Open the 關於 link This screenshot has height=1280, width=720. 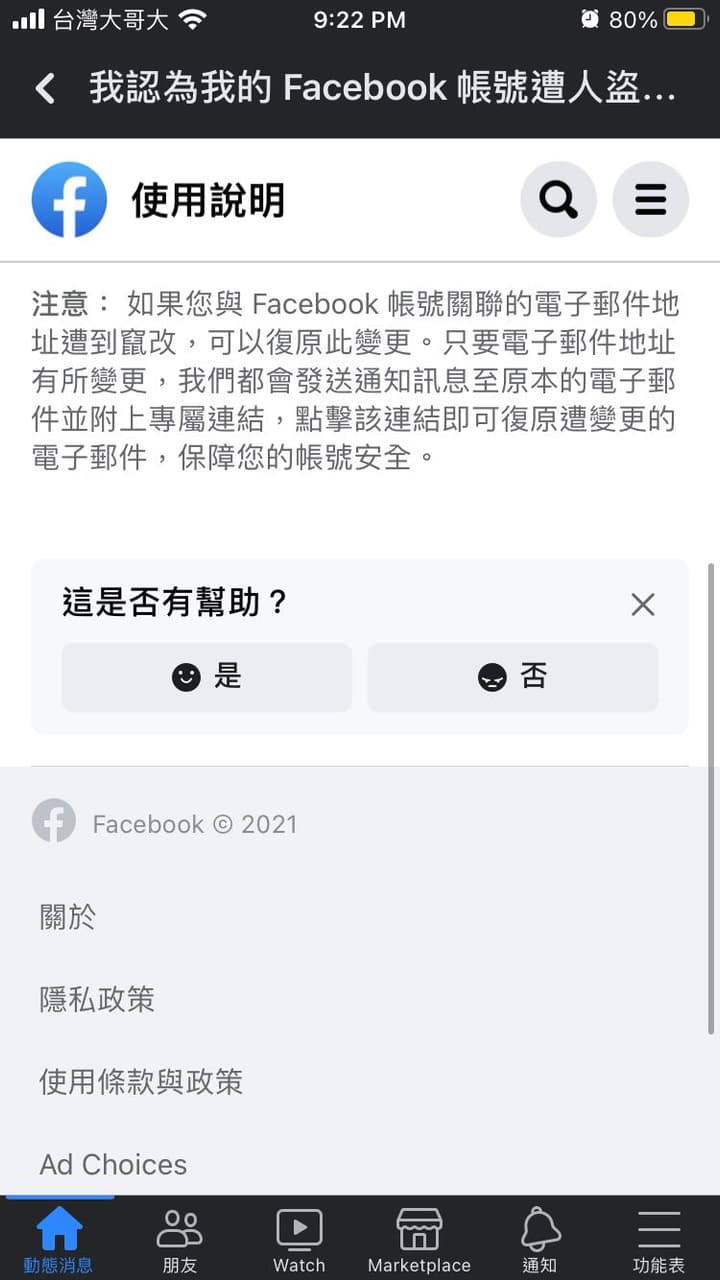pyautogui.click(x=68, y=917)
